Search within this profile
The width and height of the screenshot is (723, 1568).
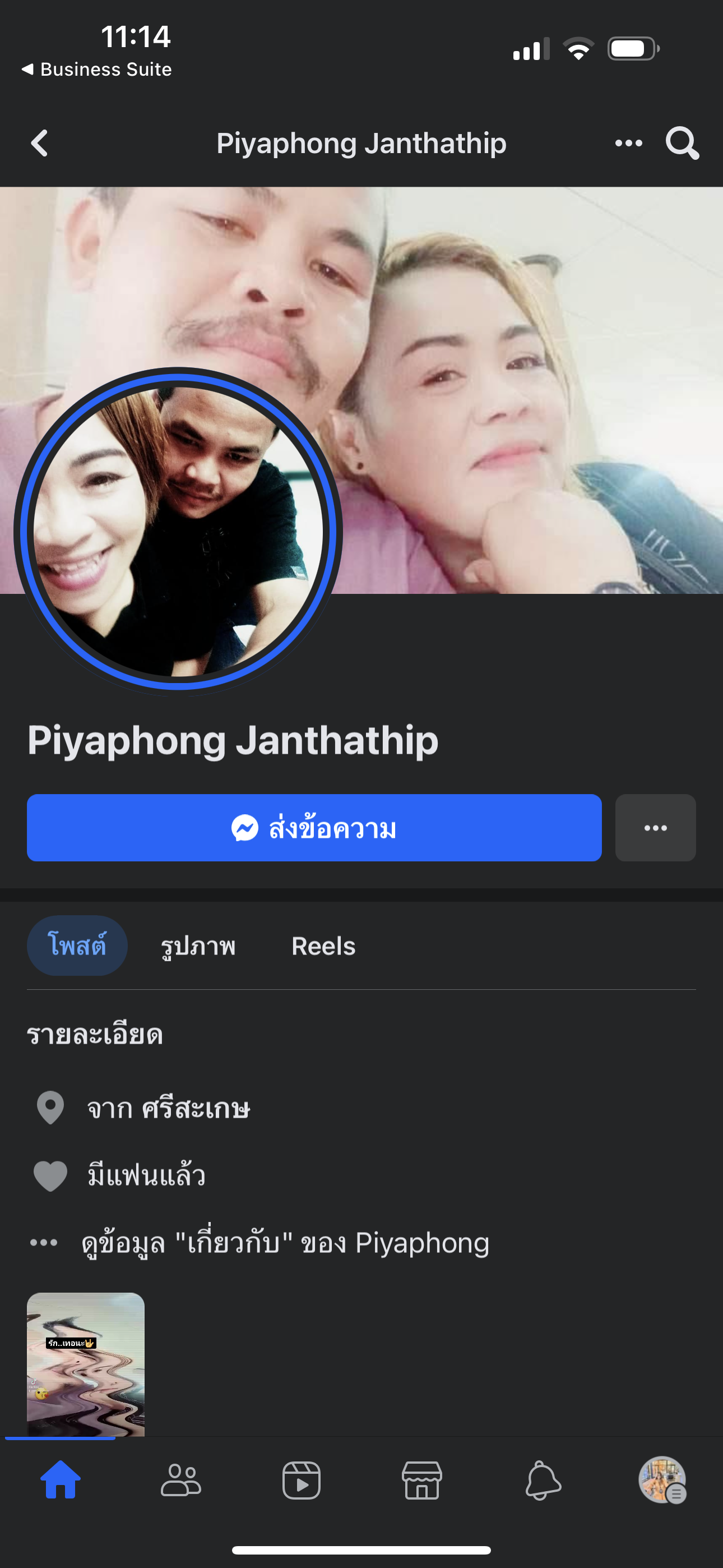pyautogui.click(x=682, y=144)
